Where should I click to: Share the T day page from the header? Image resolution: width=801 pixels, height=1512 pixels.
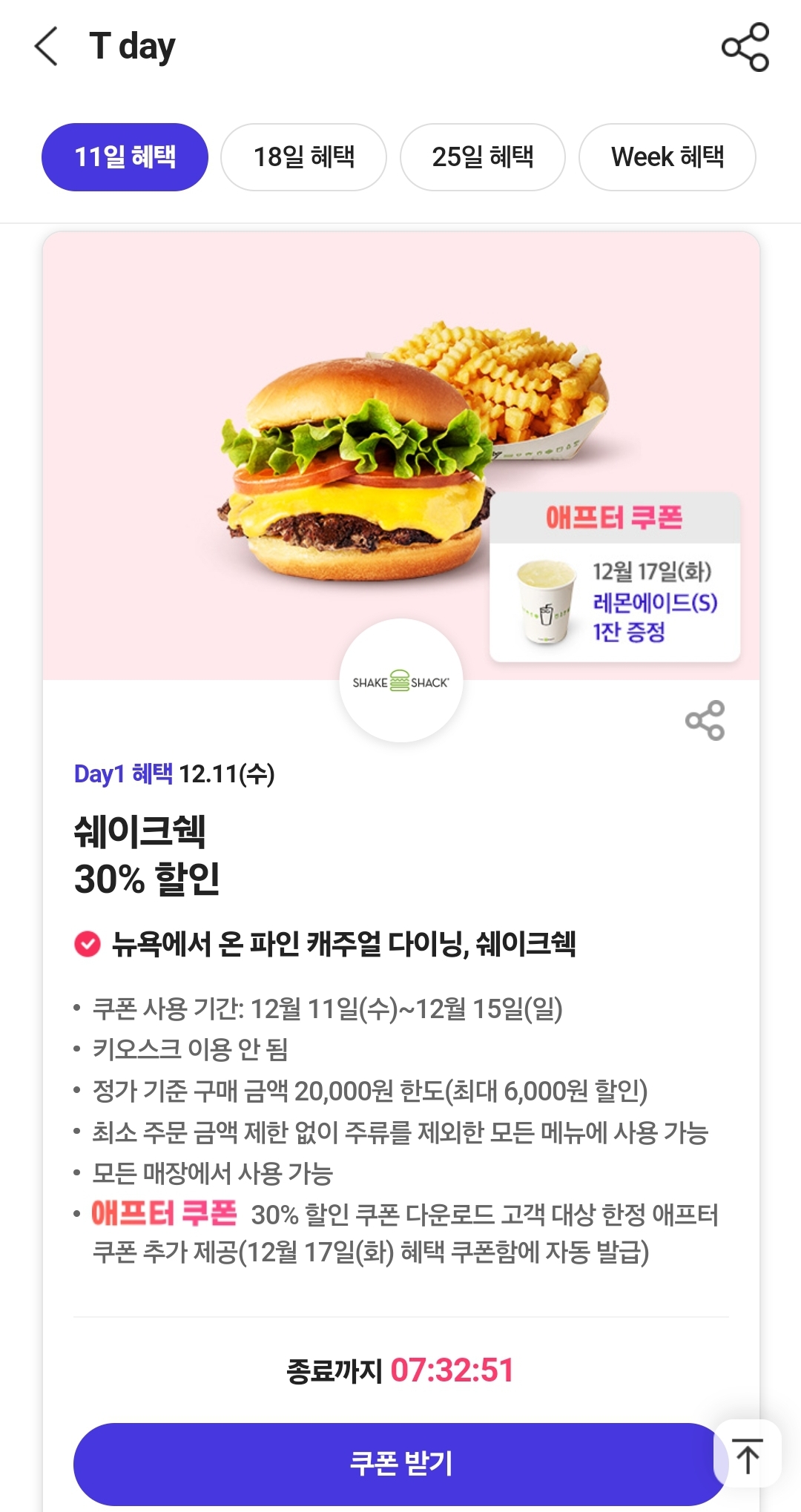tap(745, 47)
